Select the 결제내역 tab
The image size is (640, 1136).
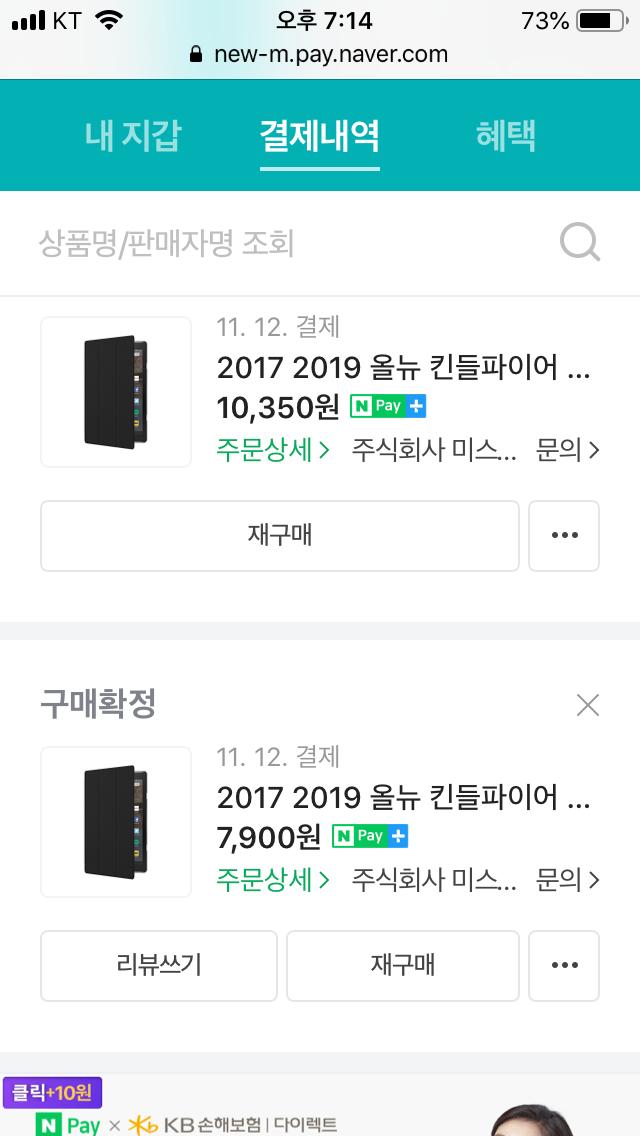pos(319,135)
